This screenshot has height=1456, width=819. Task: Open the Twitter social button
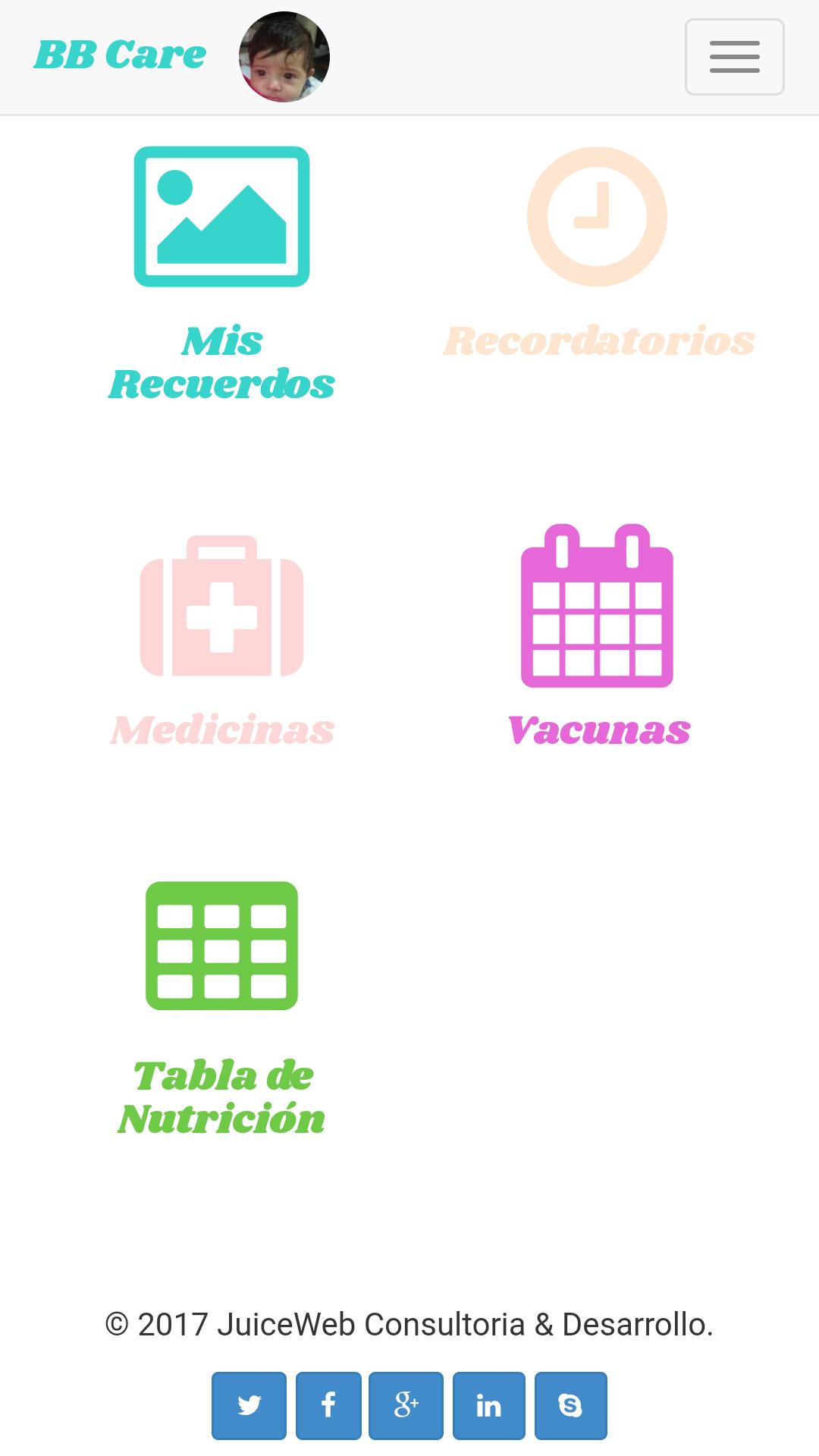click(x=249, y=1405)
